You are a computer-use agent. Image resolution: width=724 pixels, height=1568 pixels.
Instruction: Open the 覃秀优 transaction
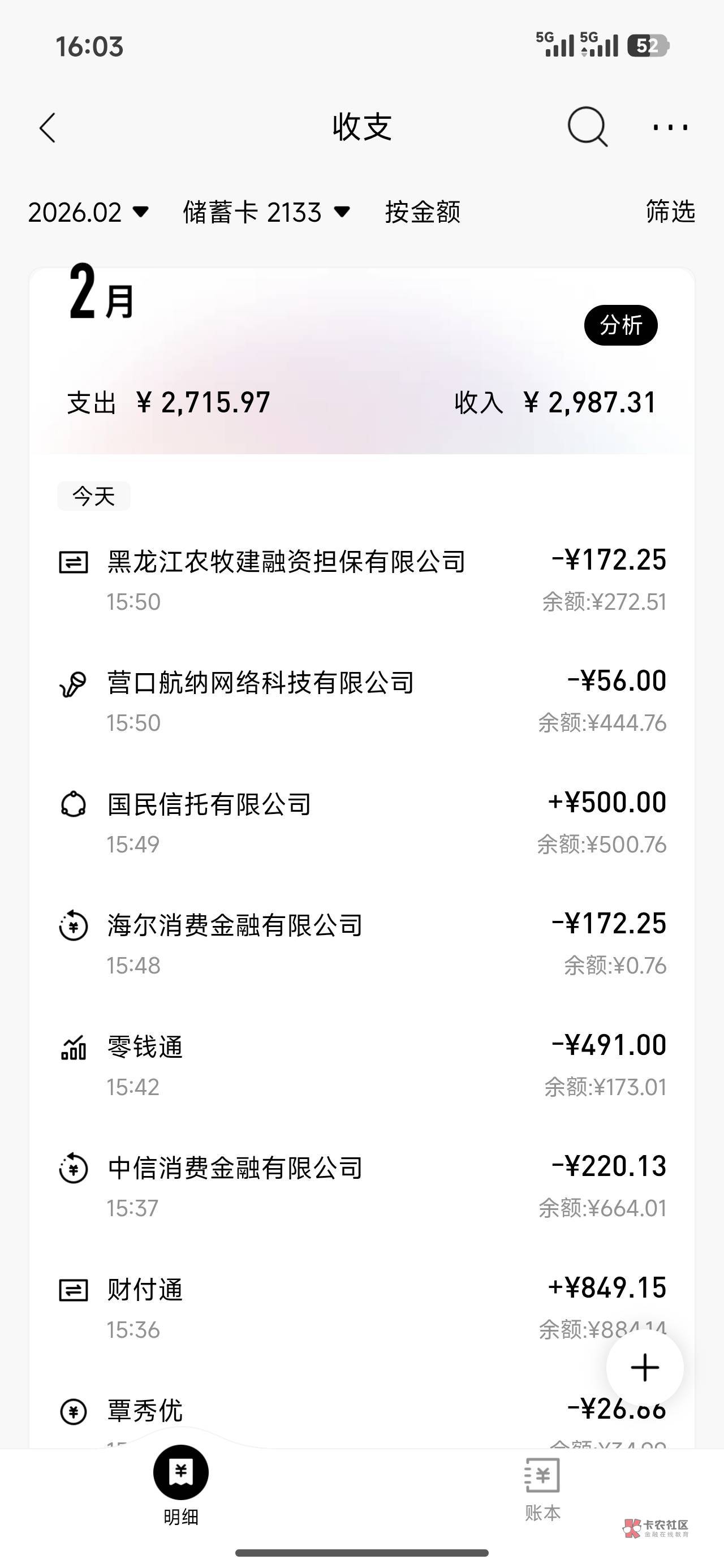363,1418
